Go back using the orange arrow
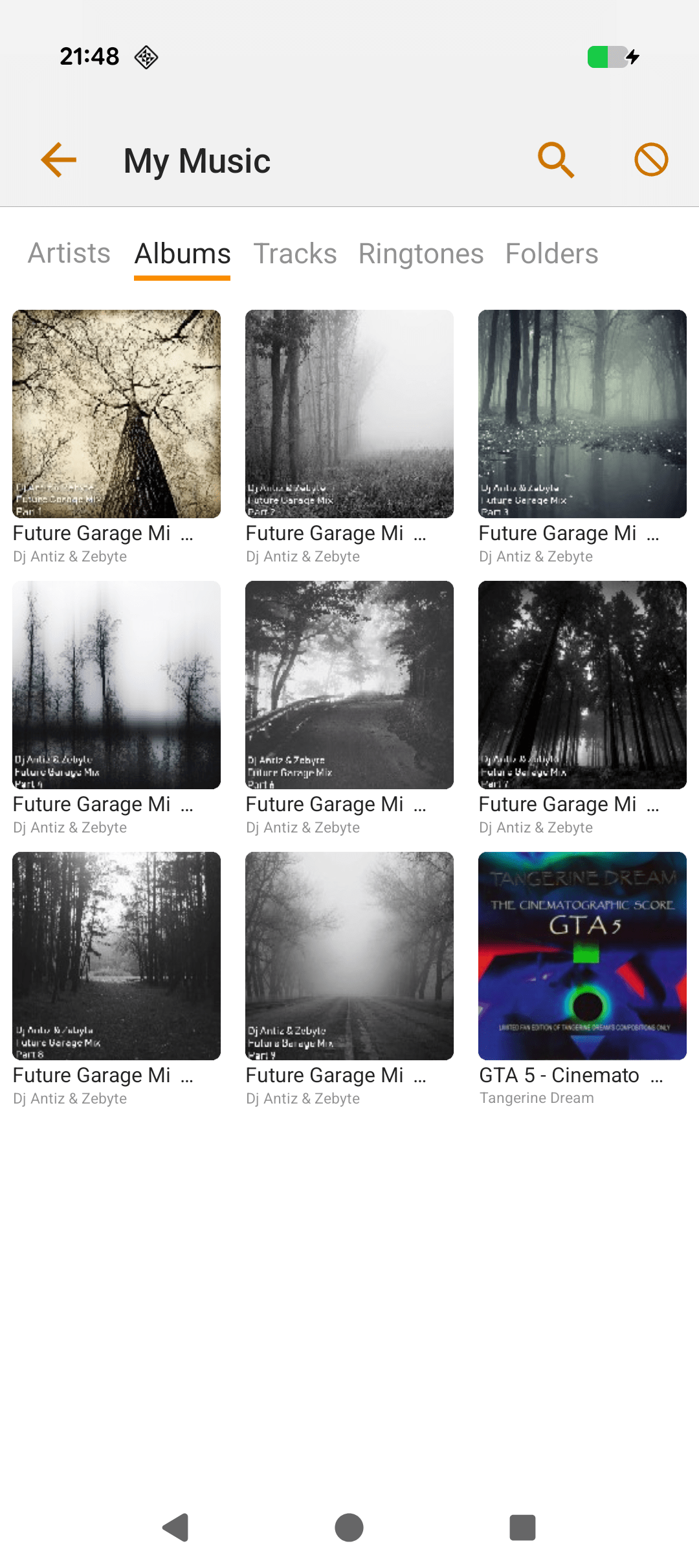The height and width of the screenshot is (1568, 699). (x=59, y=160)
